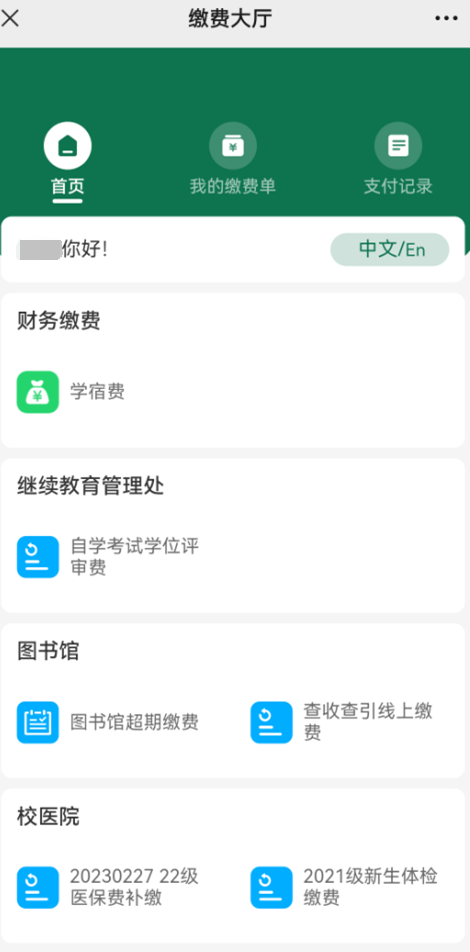Open 学宿费 payment
The image size is (470, 952).
pyautogui.click(x=71, y=392)
